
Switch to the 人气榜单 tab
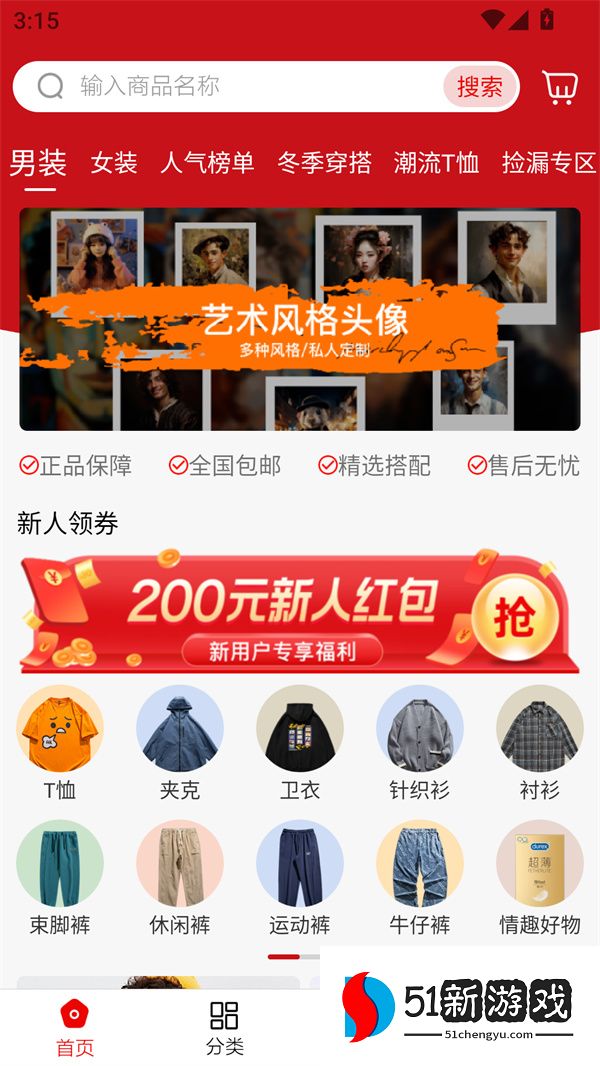pos(207,163)
